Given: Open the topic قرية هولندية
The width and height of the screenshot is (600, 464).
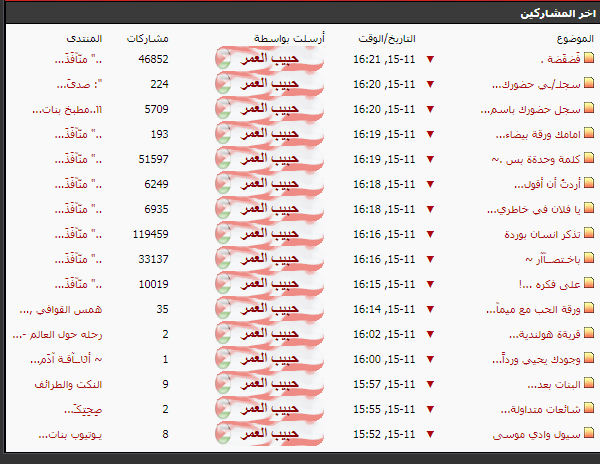Looking at the screenshot, I should click(x=546, y=335).
